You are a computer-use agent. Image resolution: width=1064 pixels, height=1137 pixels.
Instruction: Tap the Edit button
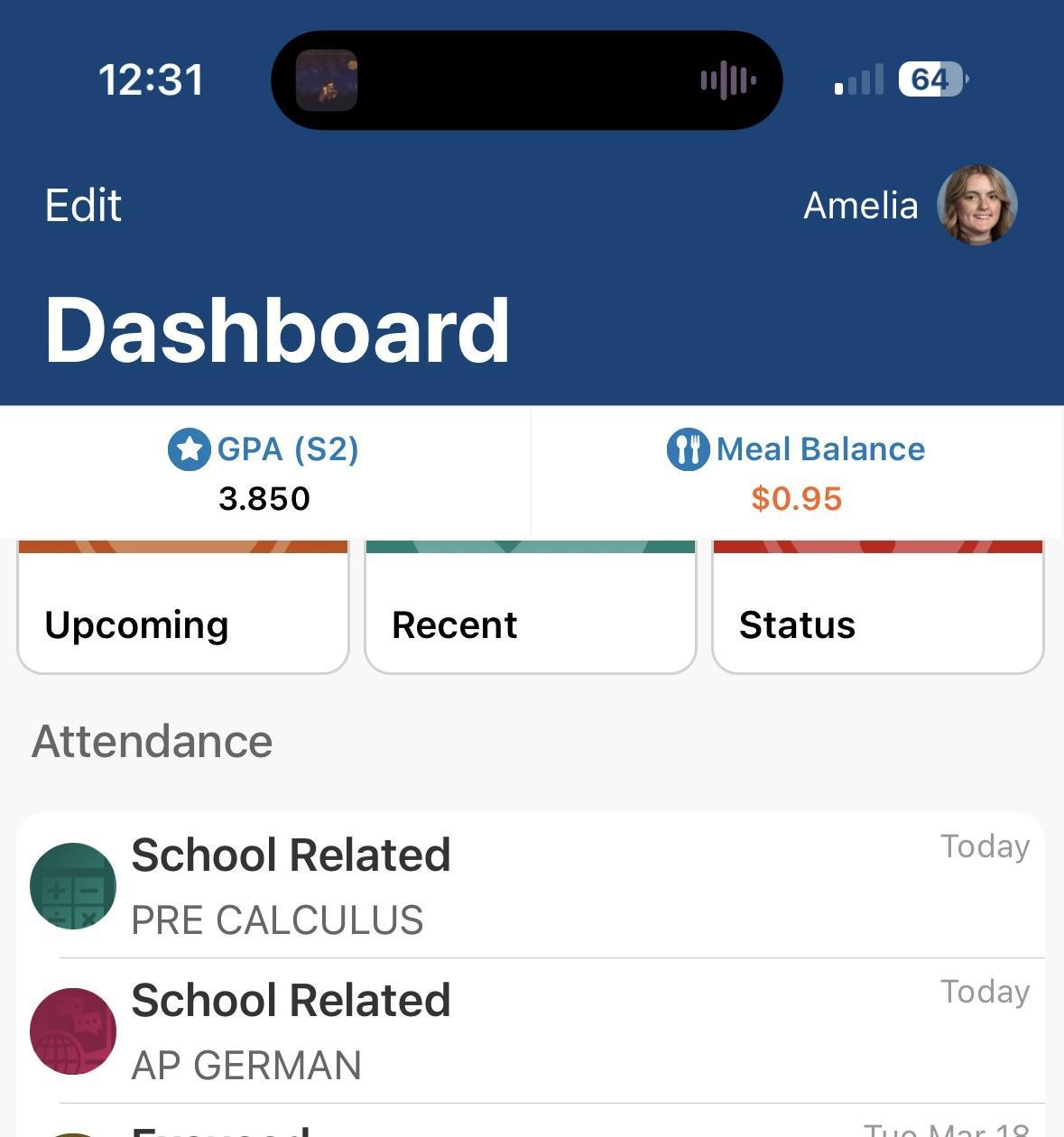(83, 206)
